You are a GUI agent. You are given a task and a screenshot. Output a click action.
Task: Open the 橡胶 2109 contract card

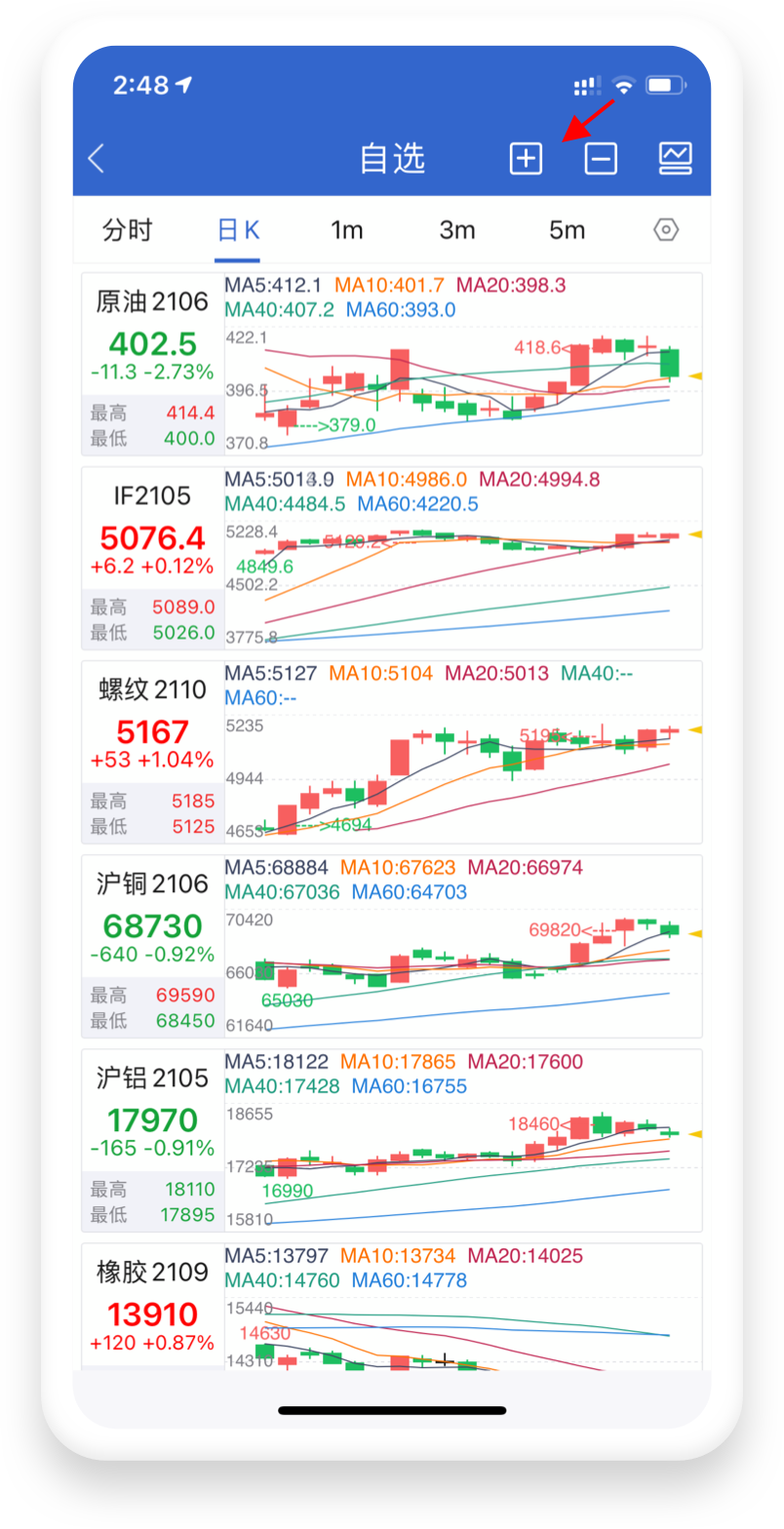pyautogui.click(x=392, y=1307)
